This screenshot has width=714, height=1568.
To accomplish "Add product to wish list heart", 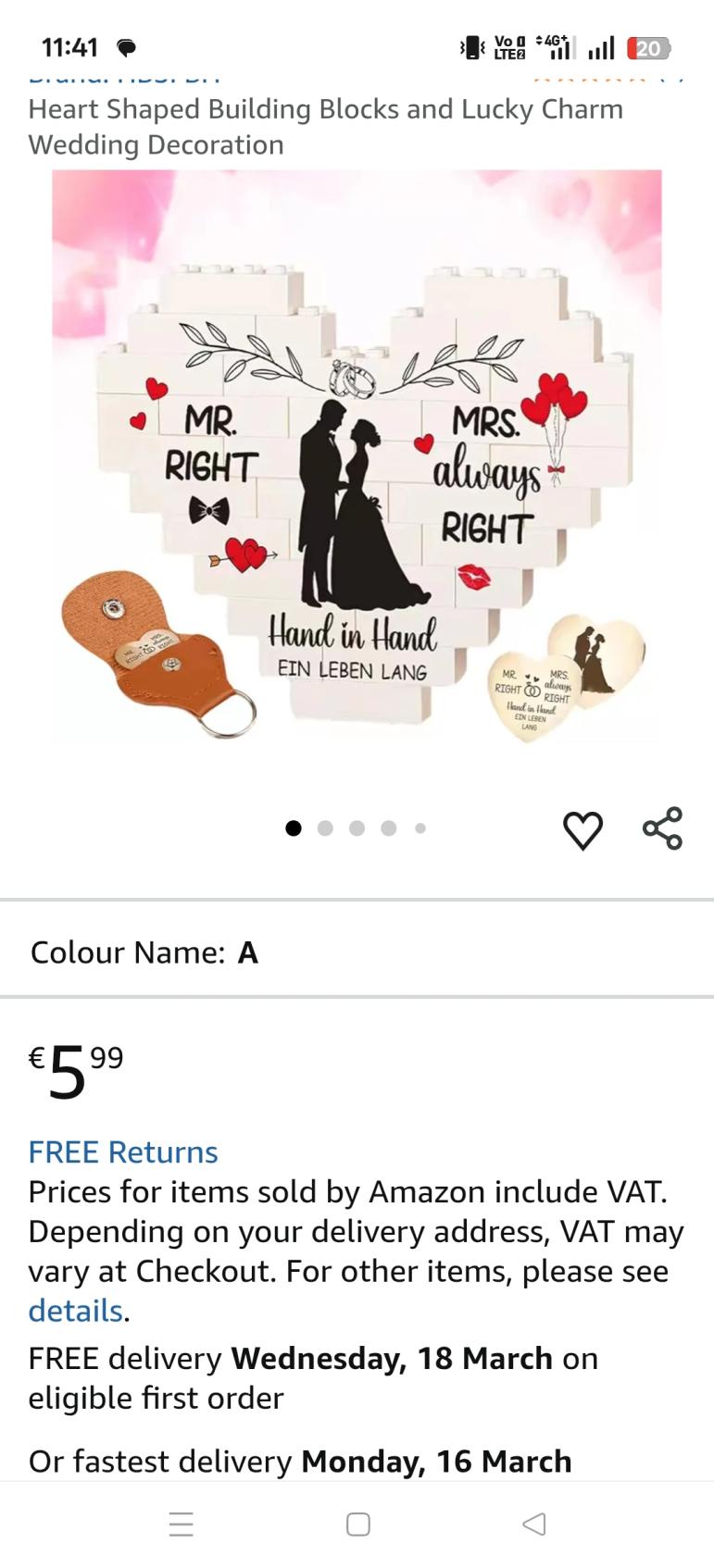I will (x=582, y=830).
